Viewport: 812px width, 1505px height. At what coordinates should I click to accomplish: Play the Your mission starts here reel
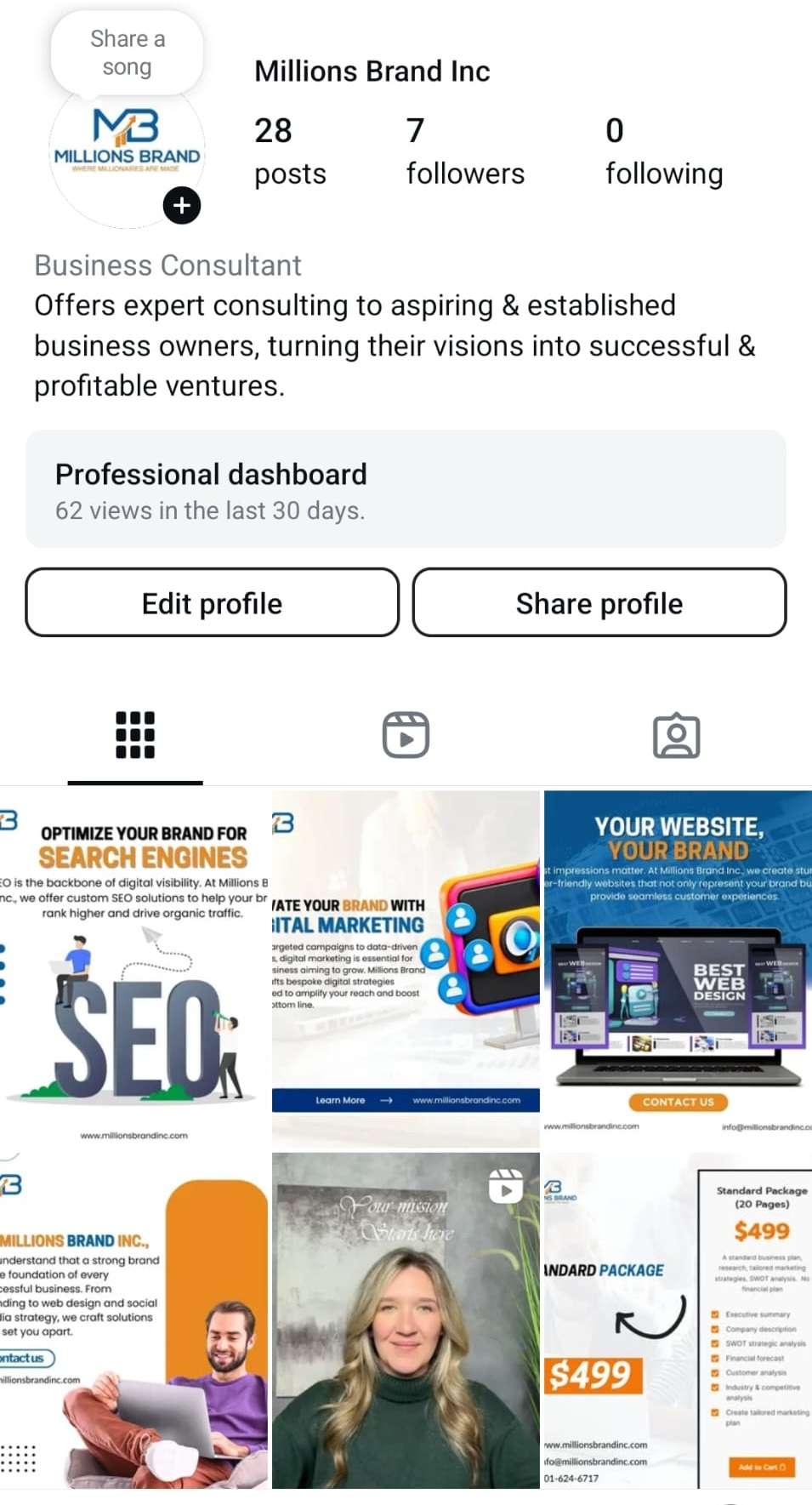(x=406, y=1320)
